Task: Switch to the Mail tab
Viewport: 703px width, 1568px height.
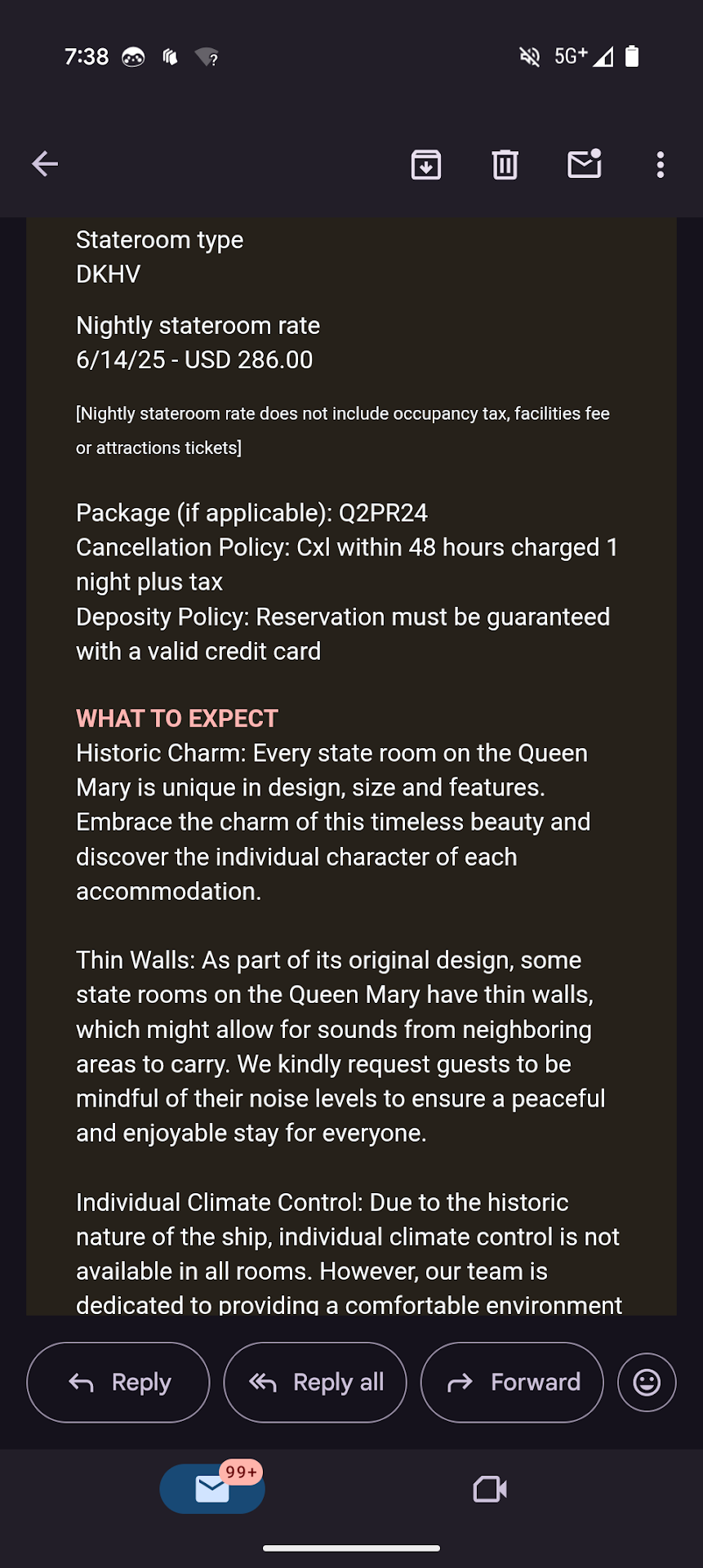Action: (x=212, y=1489)
